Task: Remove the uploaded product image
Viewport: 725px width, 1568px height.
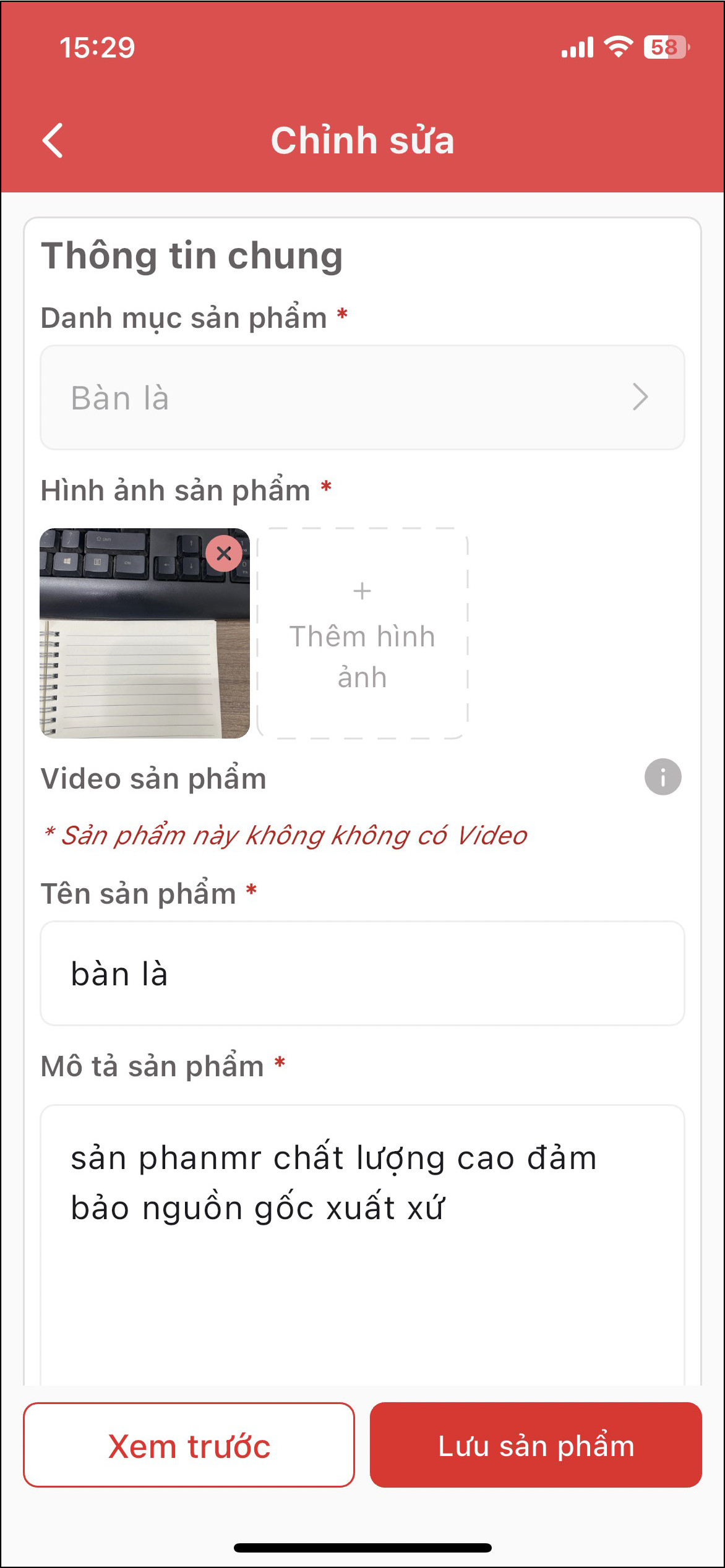Action: [x=224, y=554]
